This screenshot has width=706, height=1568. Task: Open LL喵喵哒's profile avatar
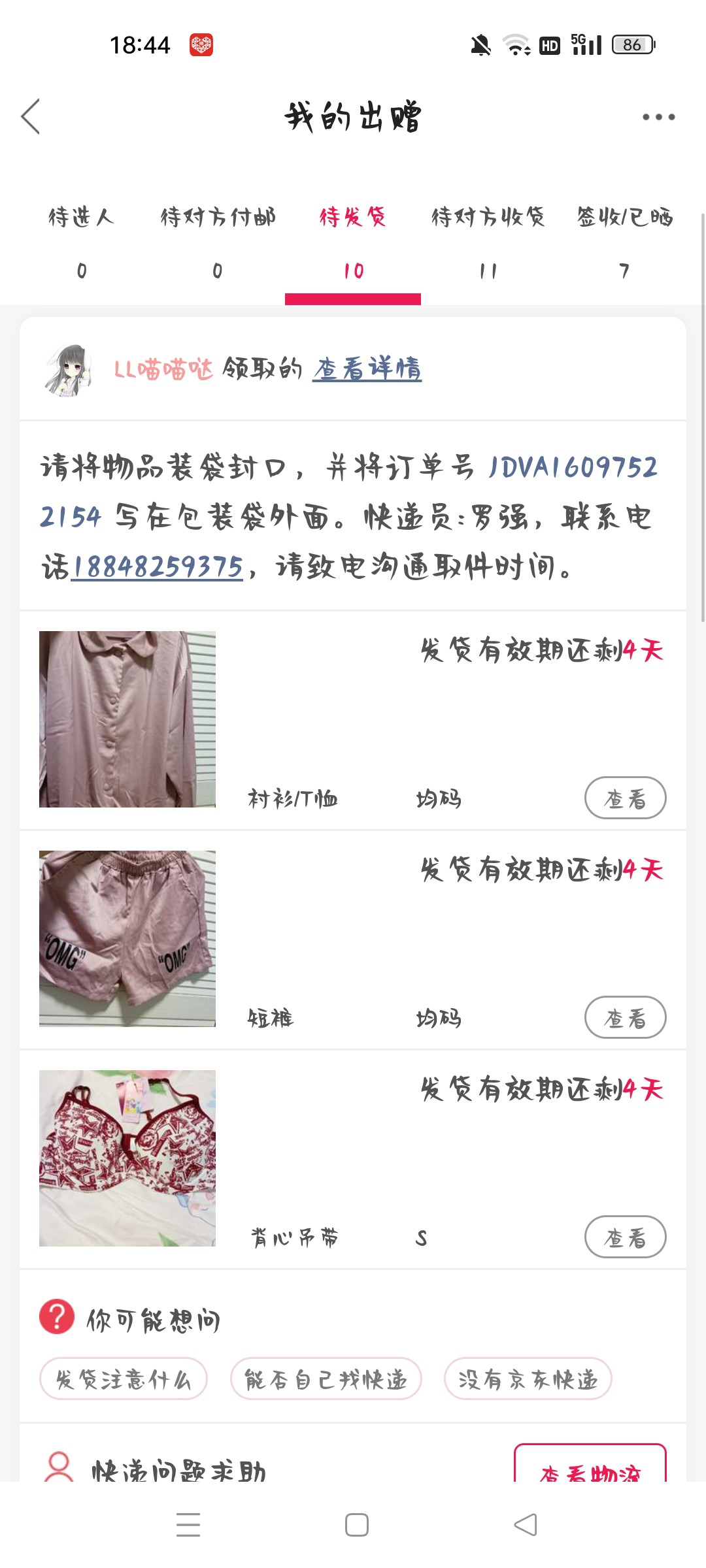68,370
